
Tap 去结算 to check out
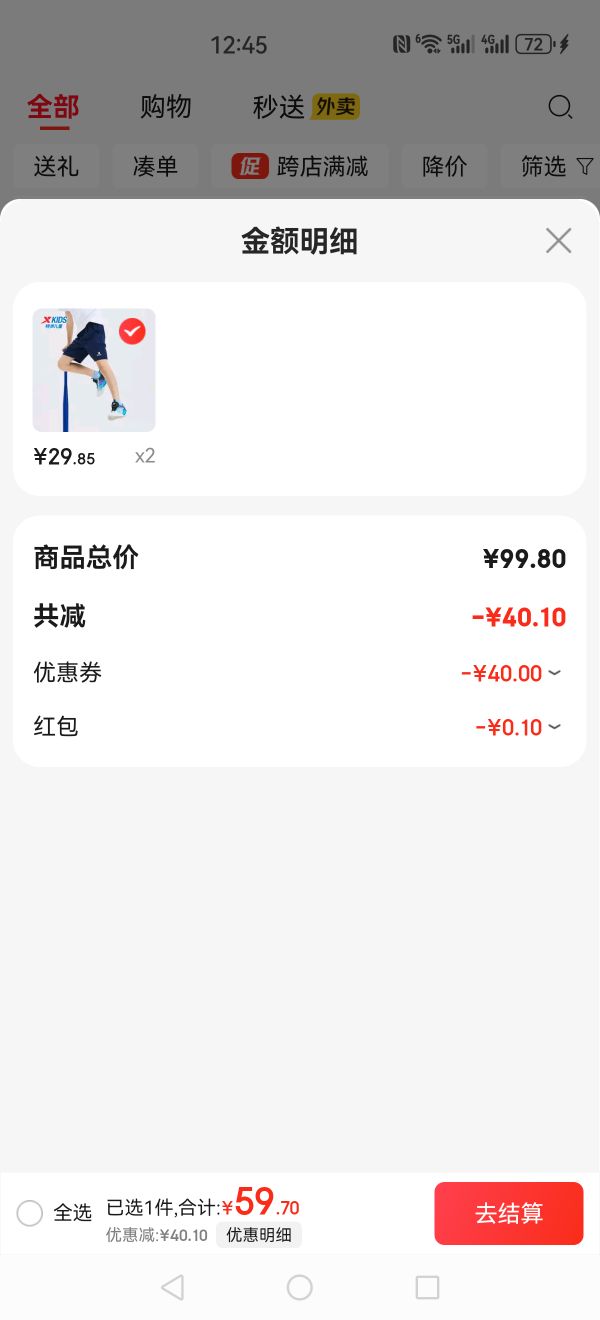pyautogui.click(x=508, y=1213)
